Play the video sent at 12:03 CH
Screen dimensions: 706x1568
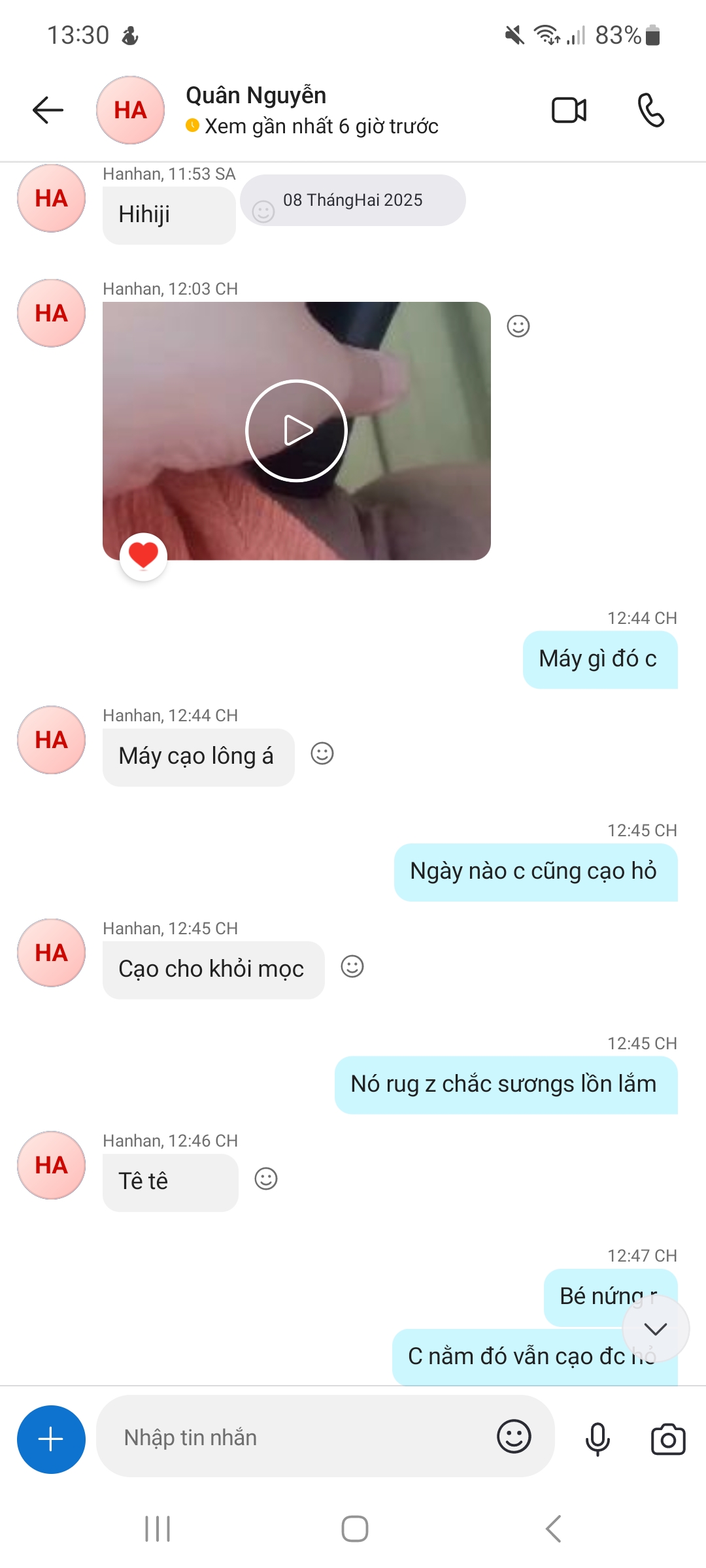[296, 431]
